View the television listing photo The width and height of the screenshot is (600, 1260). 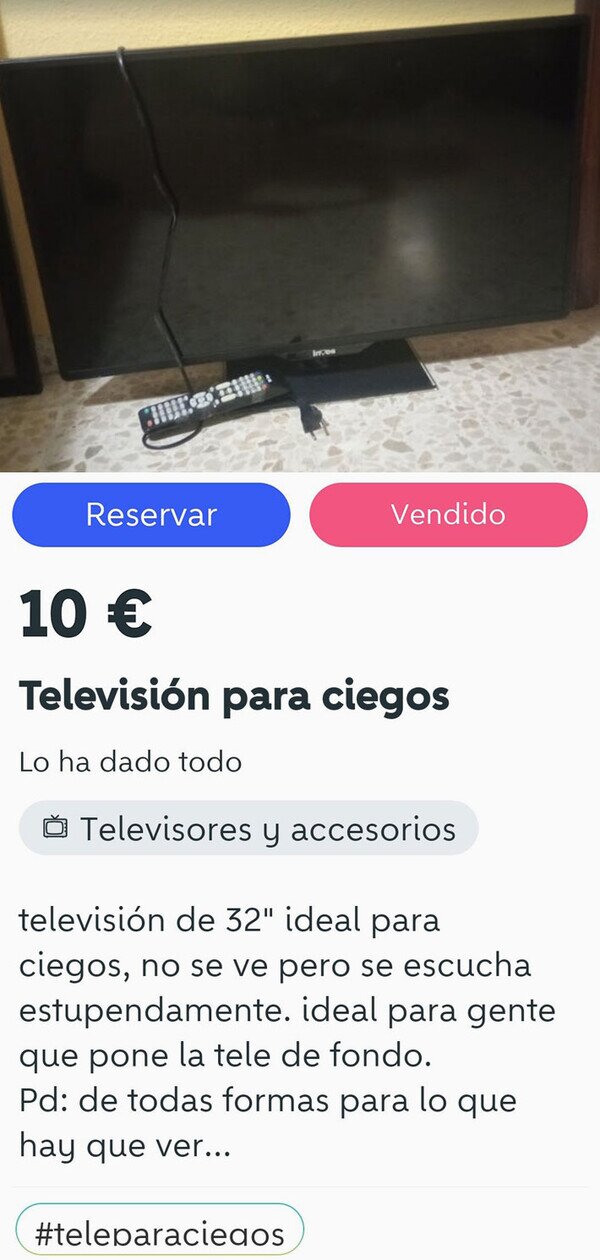coord(300,235)
